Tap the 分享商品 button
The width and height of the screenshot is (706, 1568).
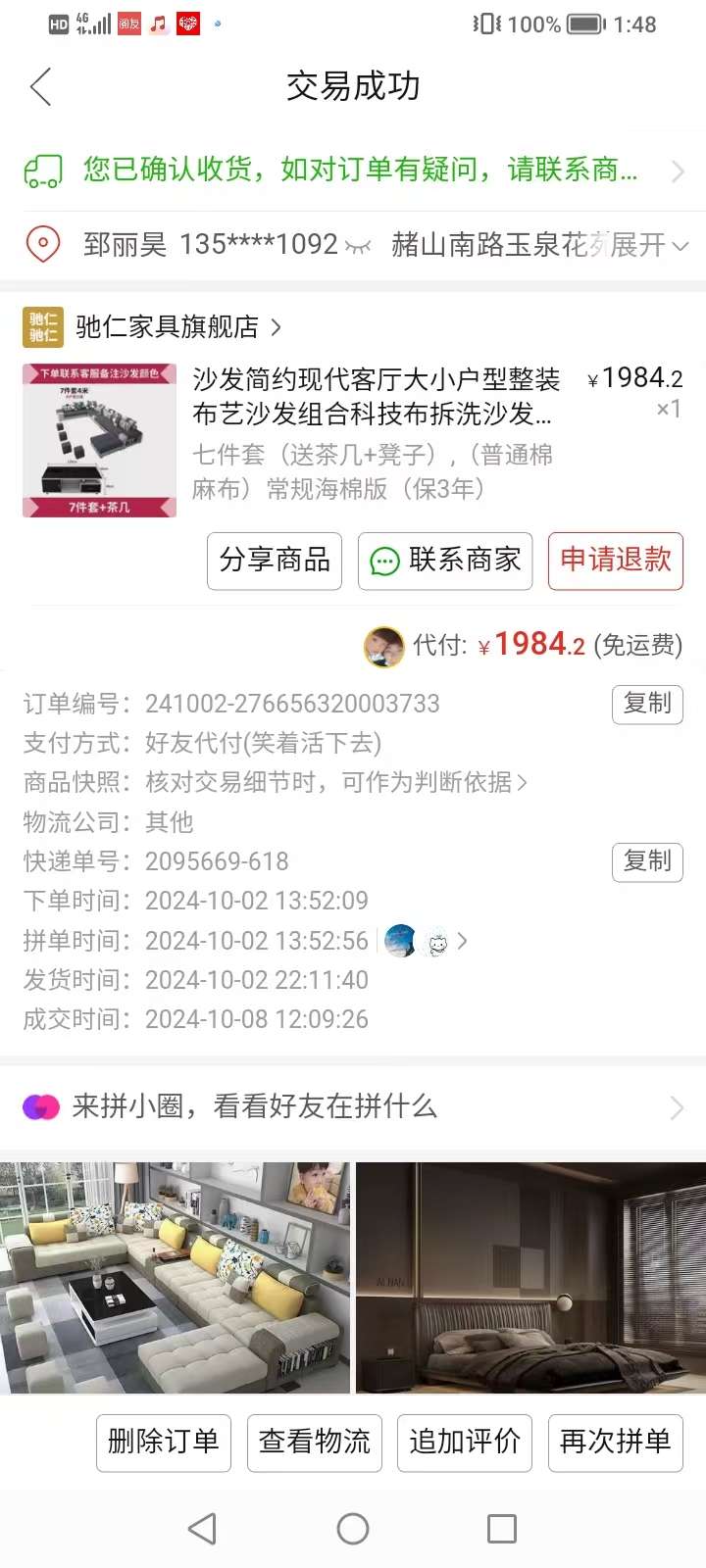point(275,561)
